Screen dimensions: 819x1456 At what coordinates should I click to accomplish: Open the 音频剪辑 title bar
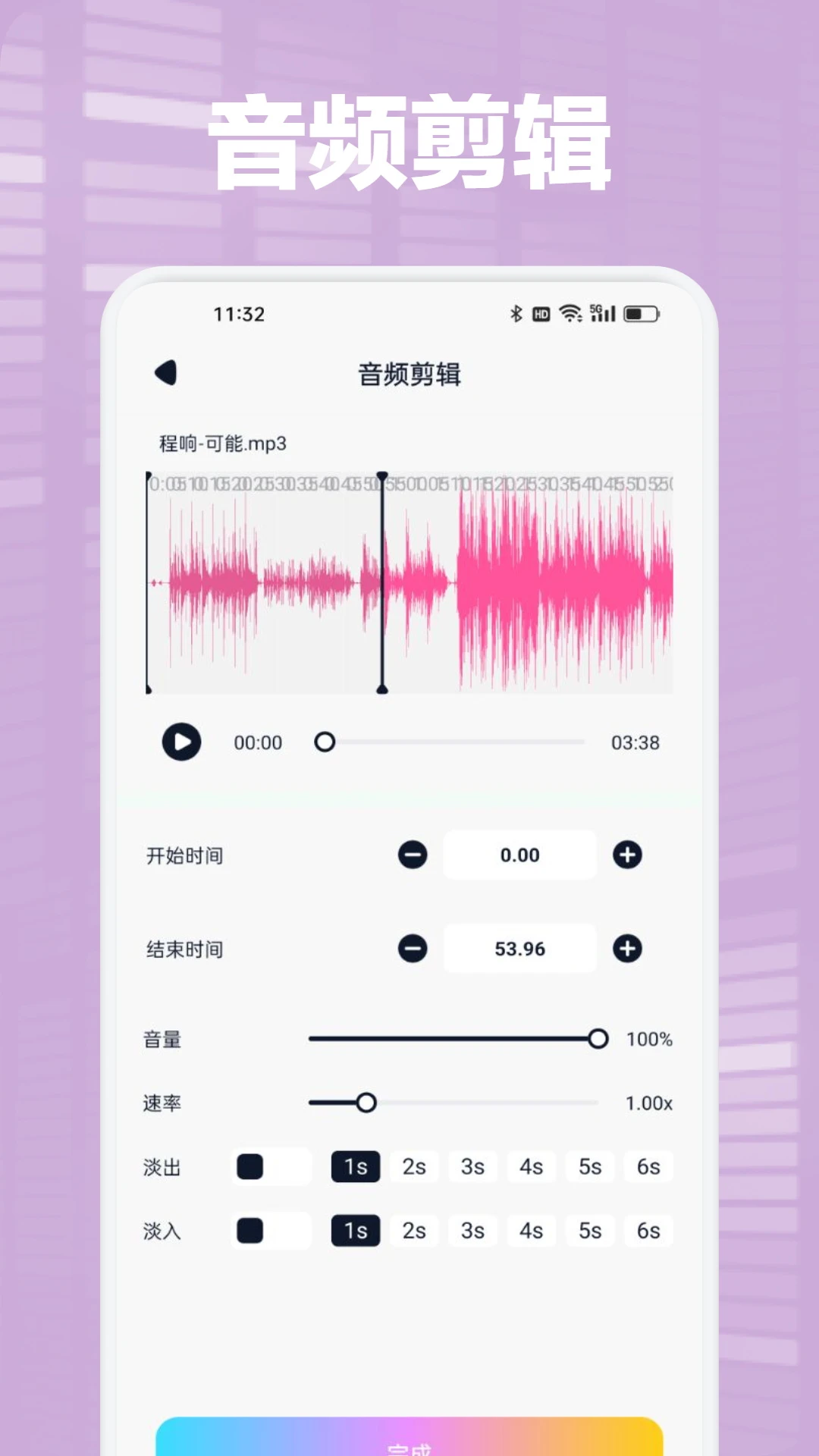409,373
